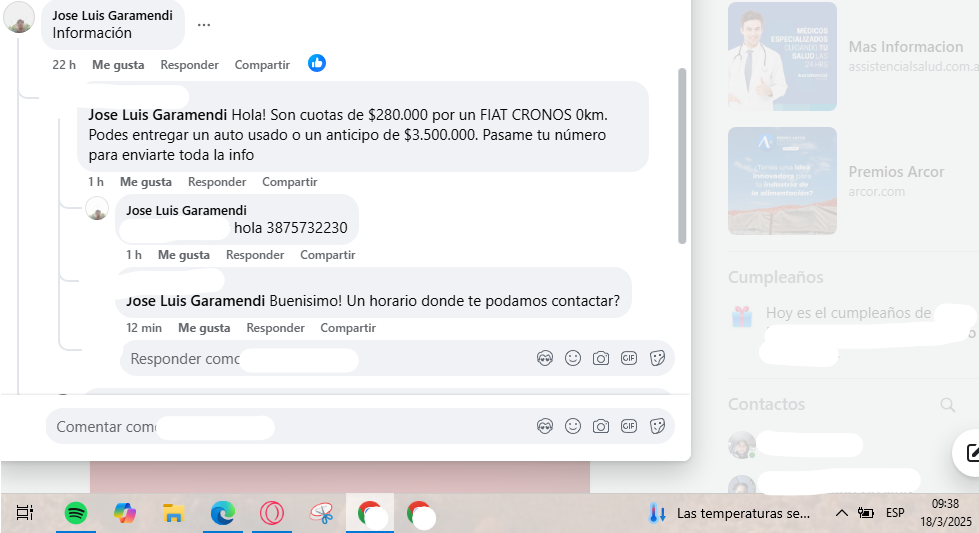Open Spotify from the taskbar
Image resolution: width=979 pixels, height=533 pixels.
[76, 513]
